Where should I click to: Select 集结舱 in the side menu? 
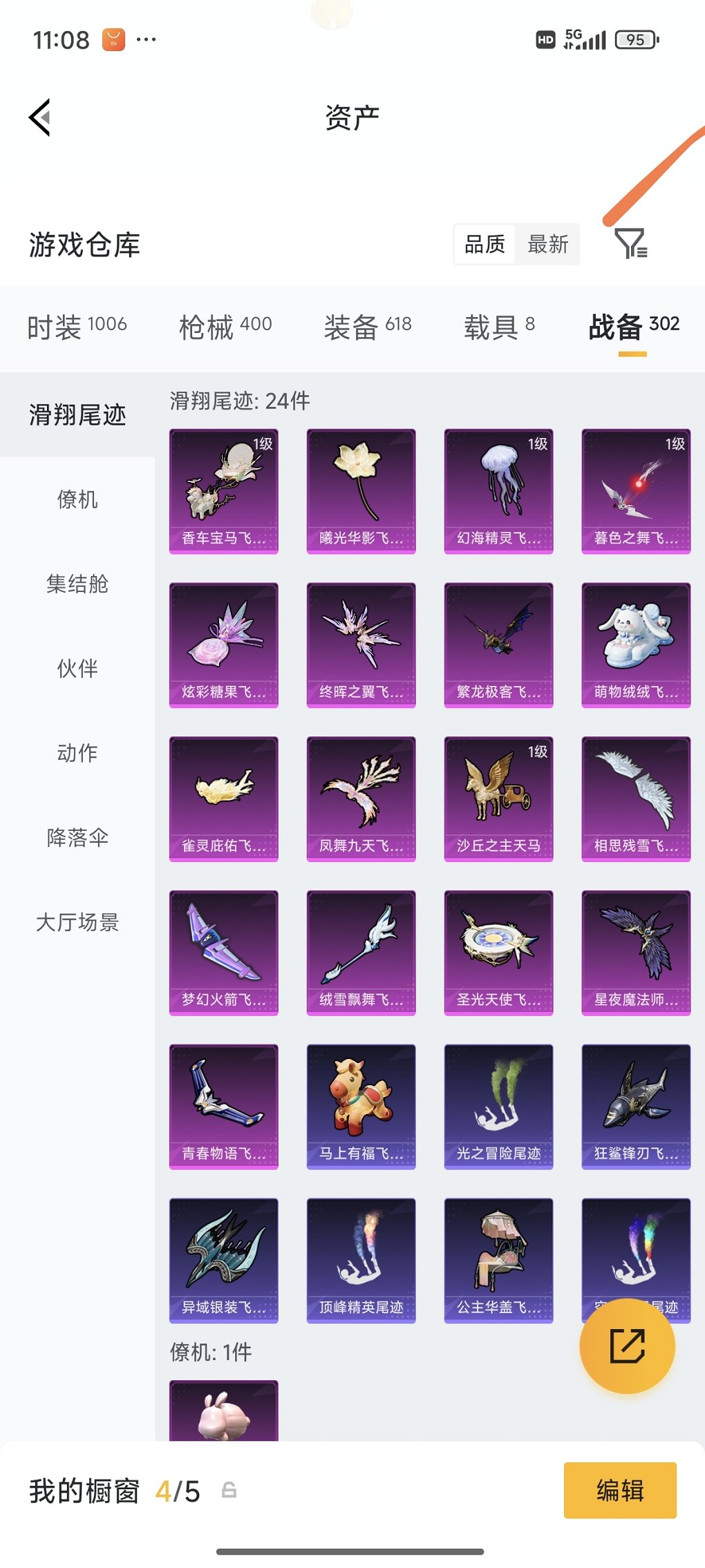point(77,584)
